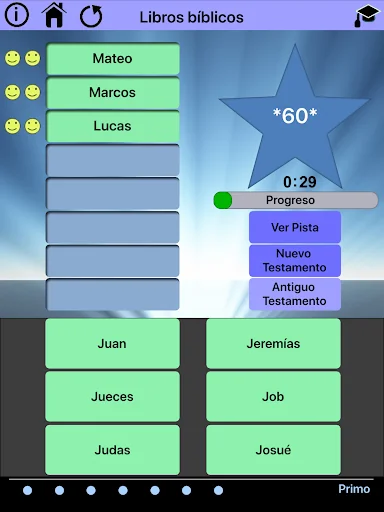384x512 pixels.
Task: Pick the Job answer
Action: click(x=273, y=397)
